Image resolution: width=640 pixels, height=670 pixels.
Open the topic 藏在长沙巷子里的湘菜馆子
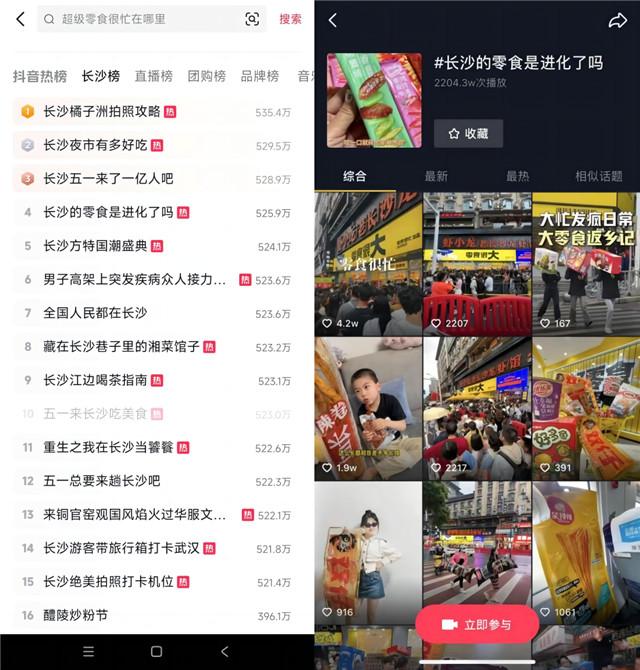[x=121, y=347]
